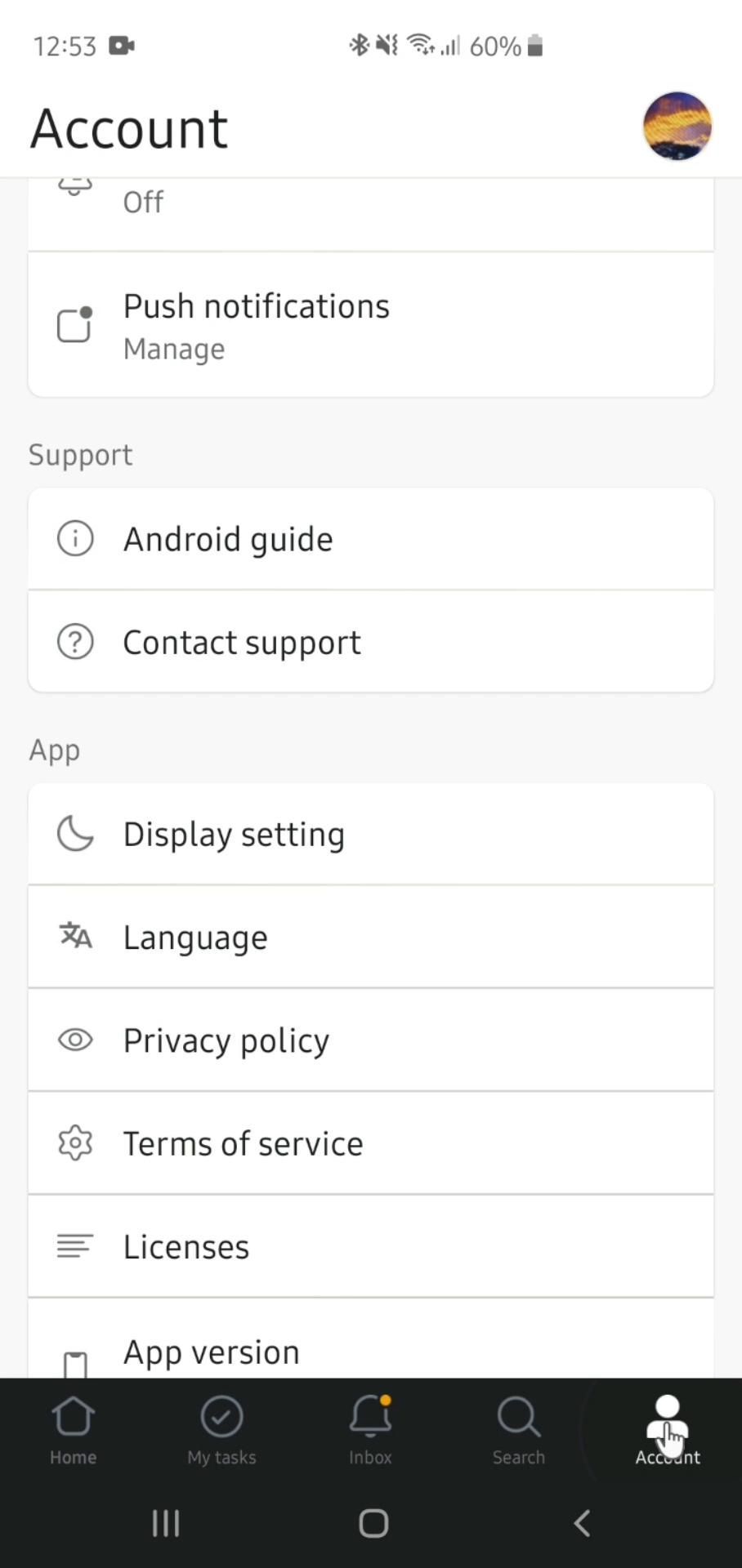Viewport: 742px width, 1568px height.
Task: Open the Inbox tab
Action: point(370,1430)
